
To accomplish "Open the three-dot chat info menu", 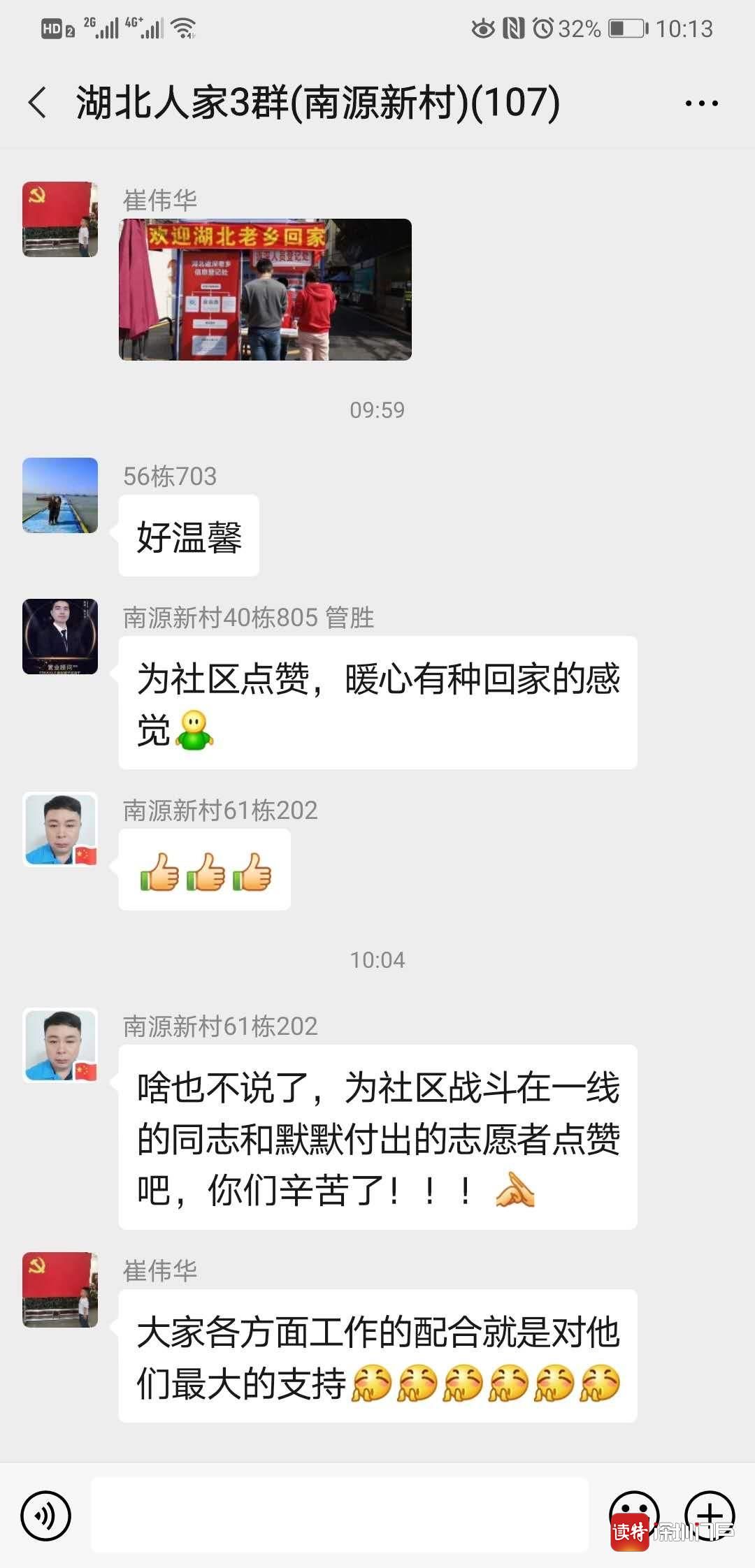I will pyautogui.click(x=701, y=103).
